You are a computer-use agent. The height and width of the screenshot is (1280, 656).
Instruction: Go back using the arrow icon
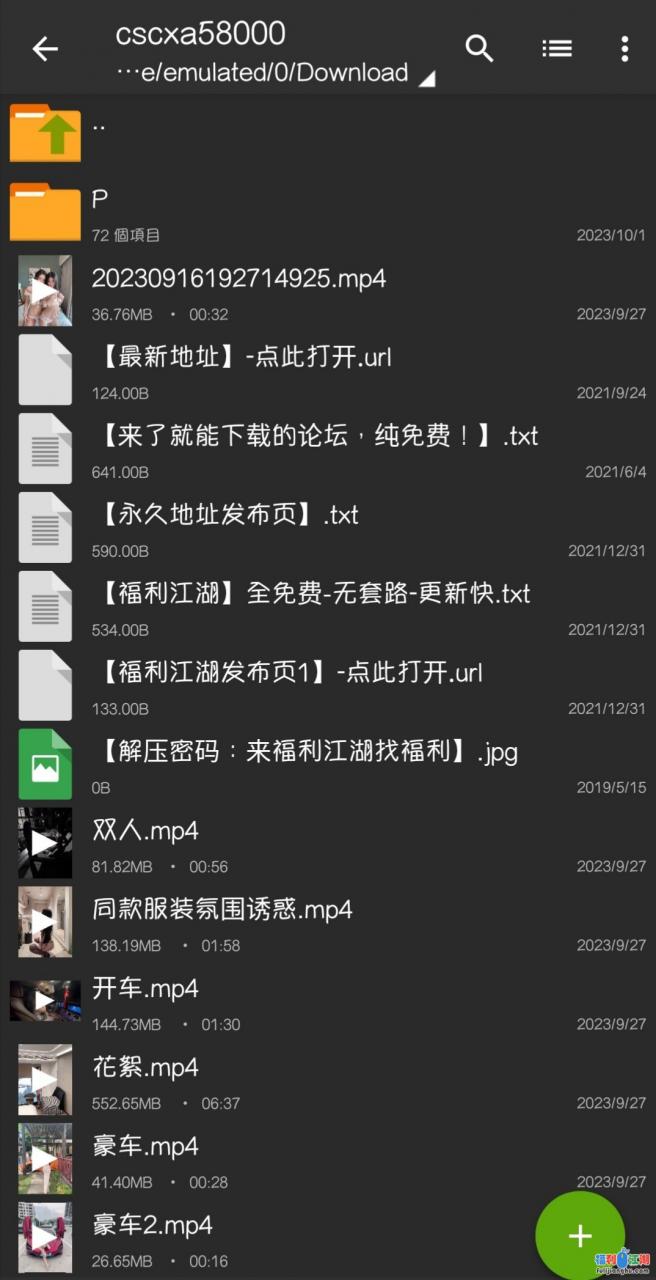coord(45,49)
